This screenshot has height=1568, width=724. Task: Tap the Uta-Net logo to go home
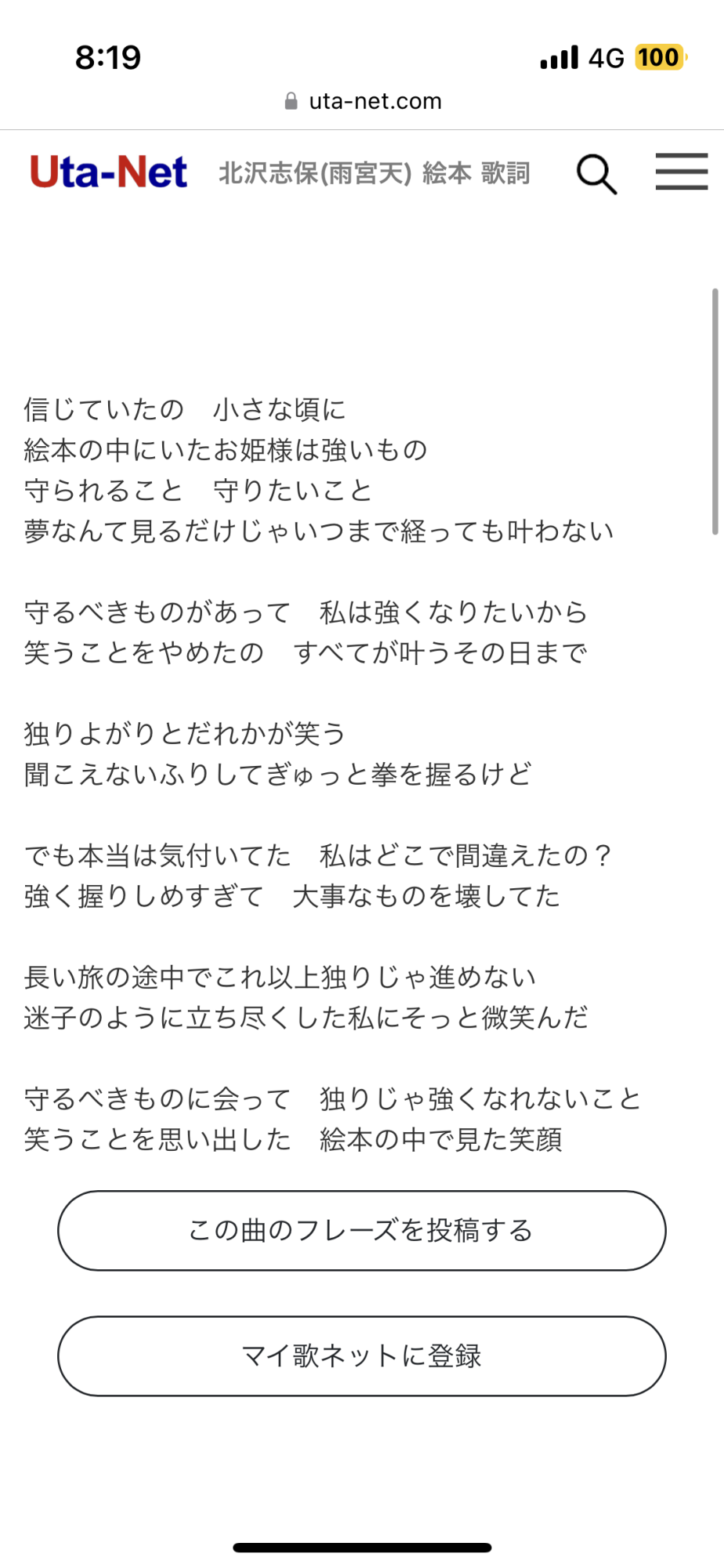(x=109, y=172)
